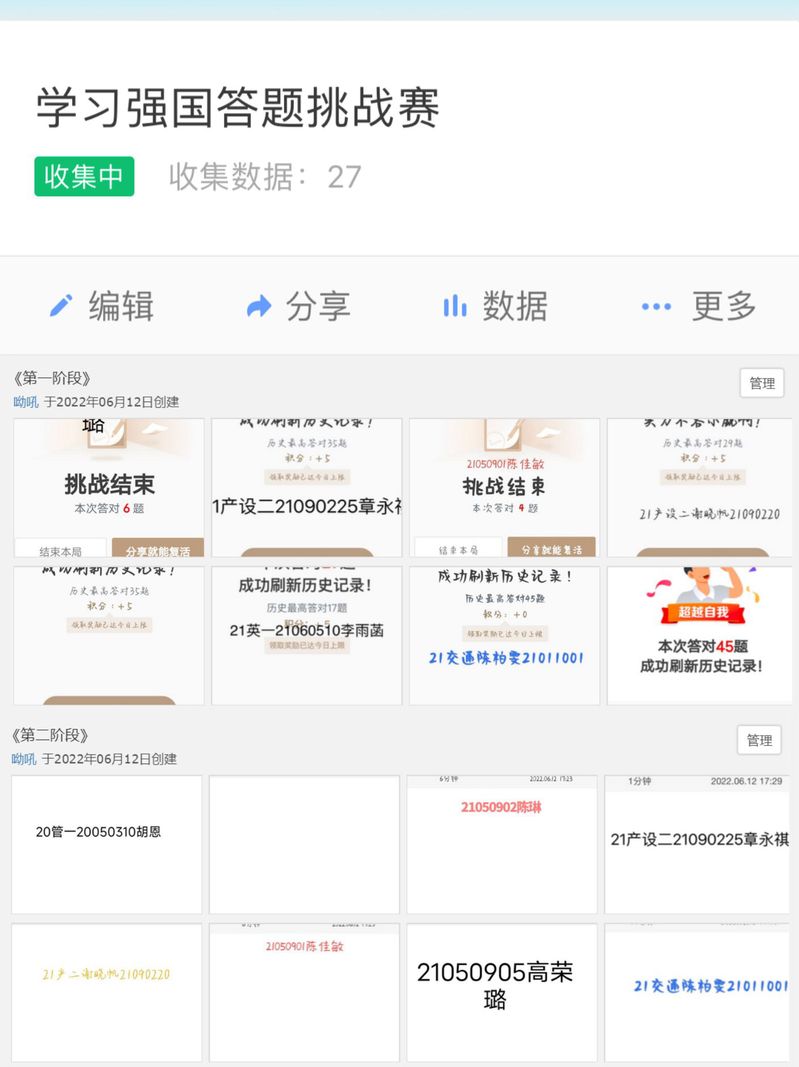Tap 管理 for 第二阶段 section
Viewport: 799px width, 1067px height.
[x=759, y=740]
